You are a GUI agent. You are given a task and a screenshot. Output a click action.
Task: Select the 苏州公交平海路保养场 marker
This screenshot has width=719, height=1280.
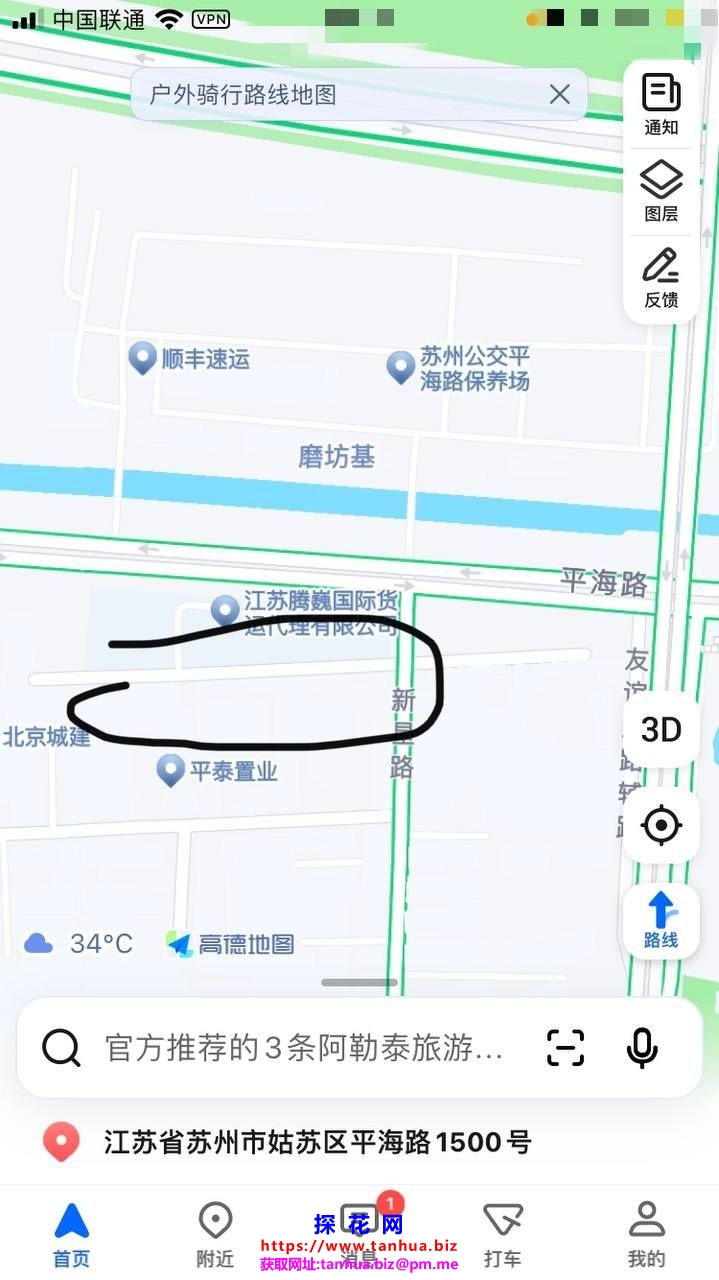pyautogui.click(x=401, y=366)
